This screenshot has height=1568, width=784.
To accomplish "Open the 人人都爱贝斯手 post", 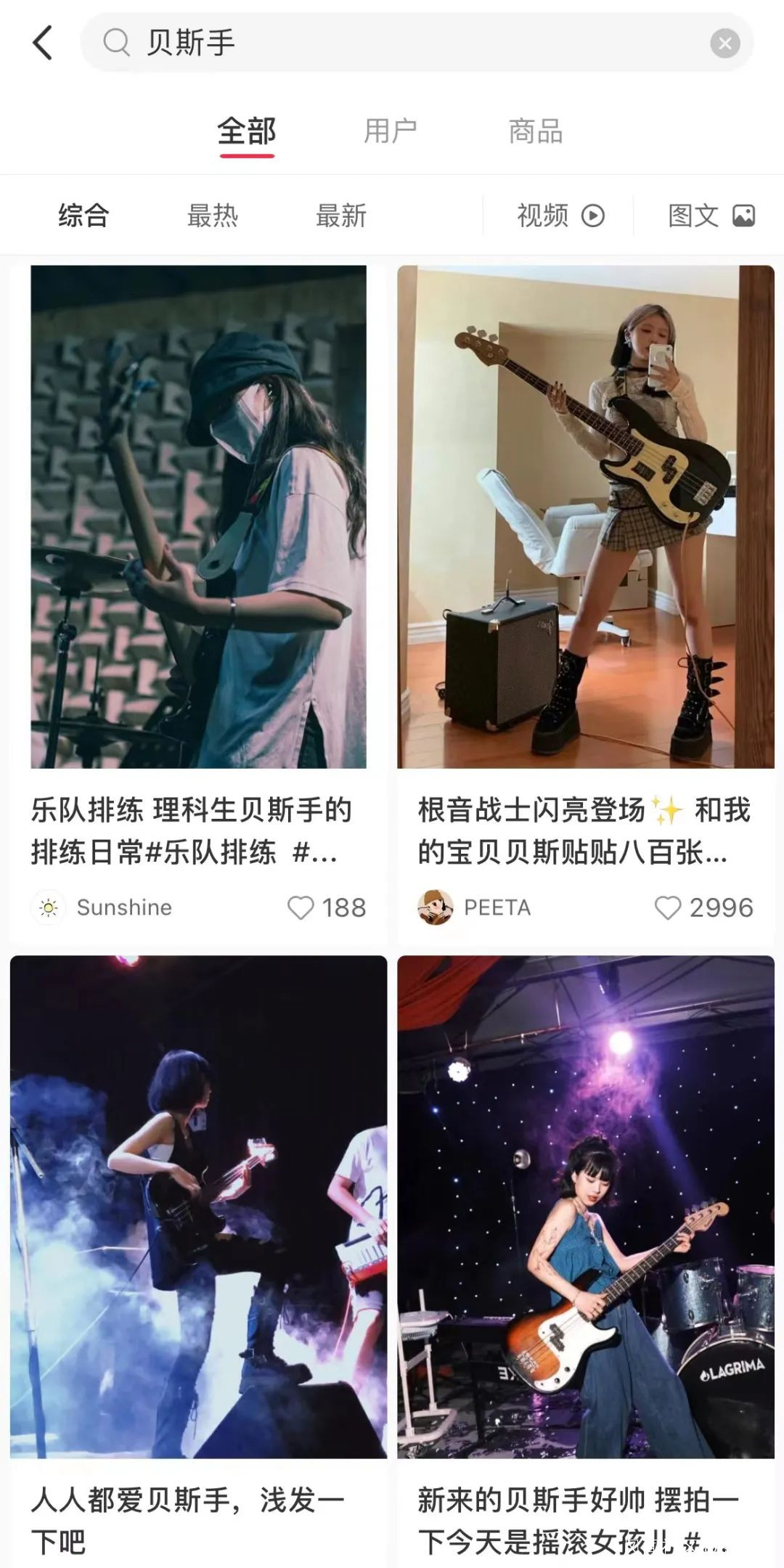I will [x=198, y=1206].
